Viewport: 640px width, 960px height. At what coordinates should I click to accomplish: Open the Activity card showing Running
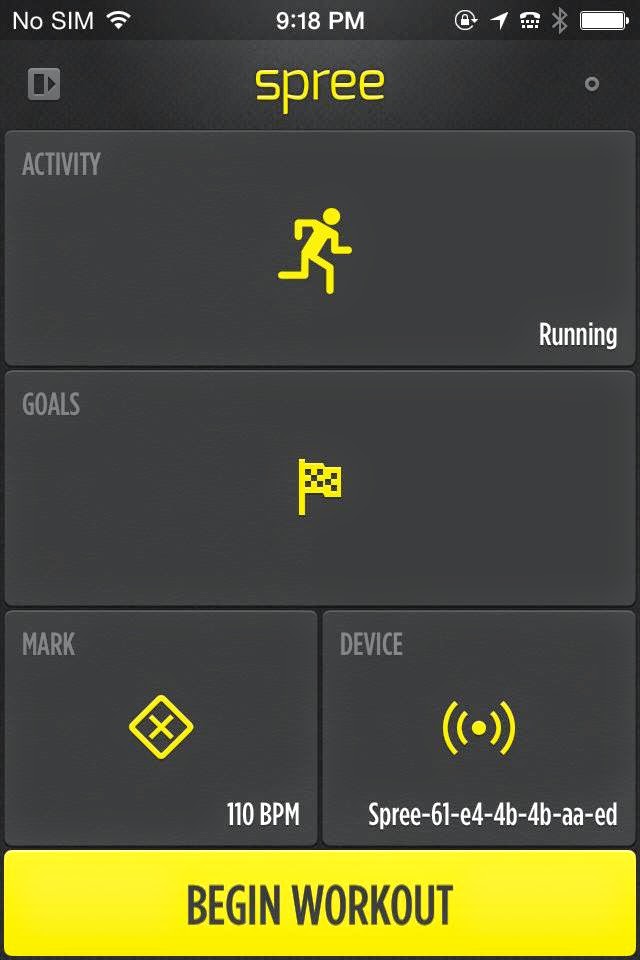coord(320,247)
